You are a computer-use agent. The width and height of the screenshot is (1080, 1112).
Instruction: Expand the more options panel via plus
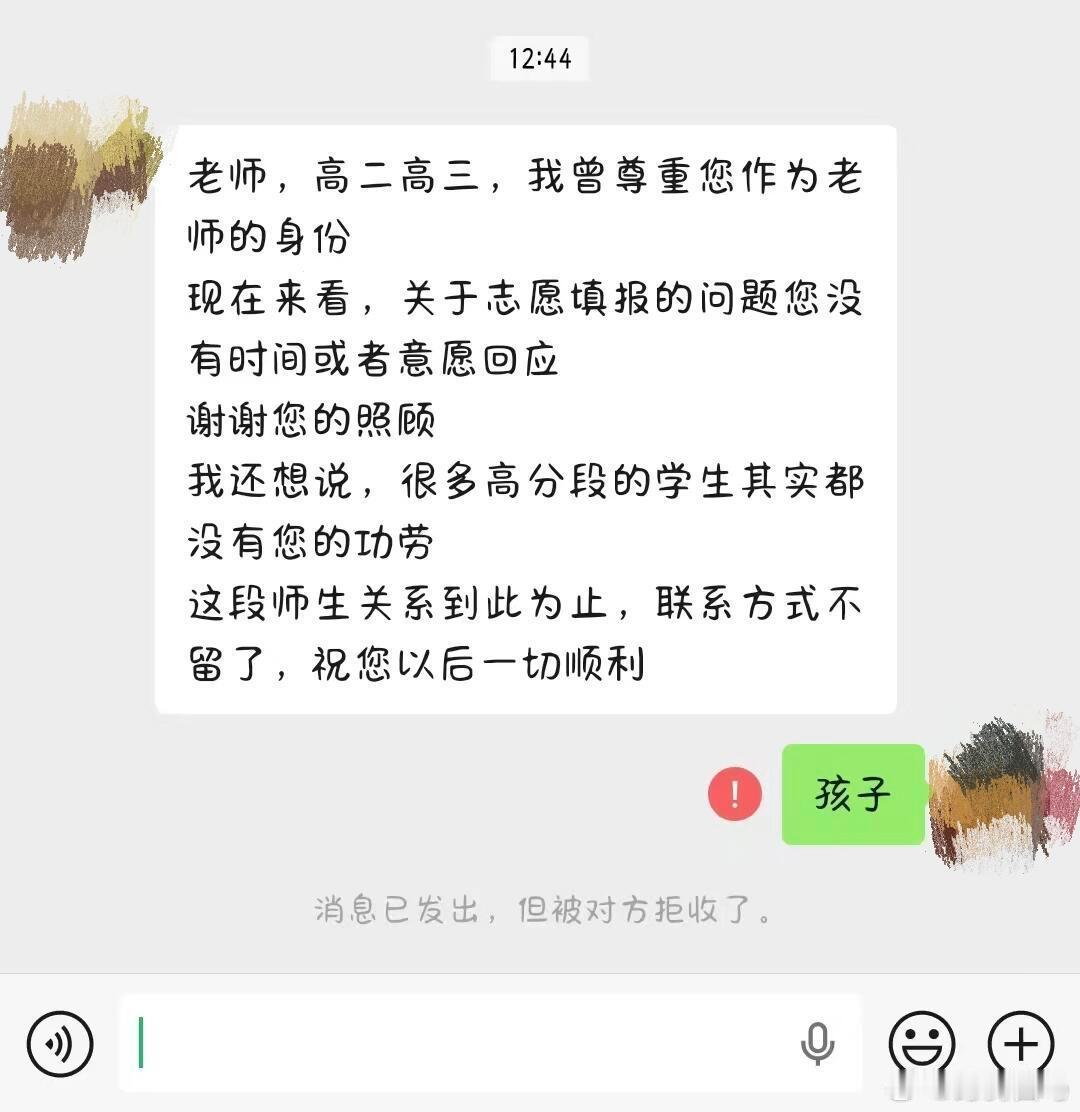tap(1020, 1042)
